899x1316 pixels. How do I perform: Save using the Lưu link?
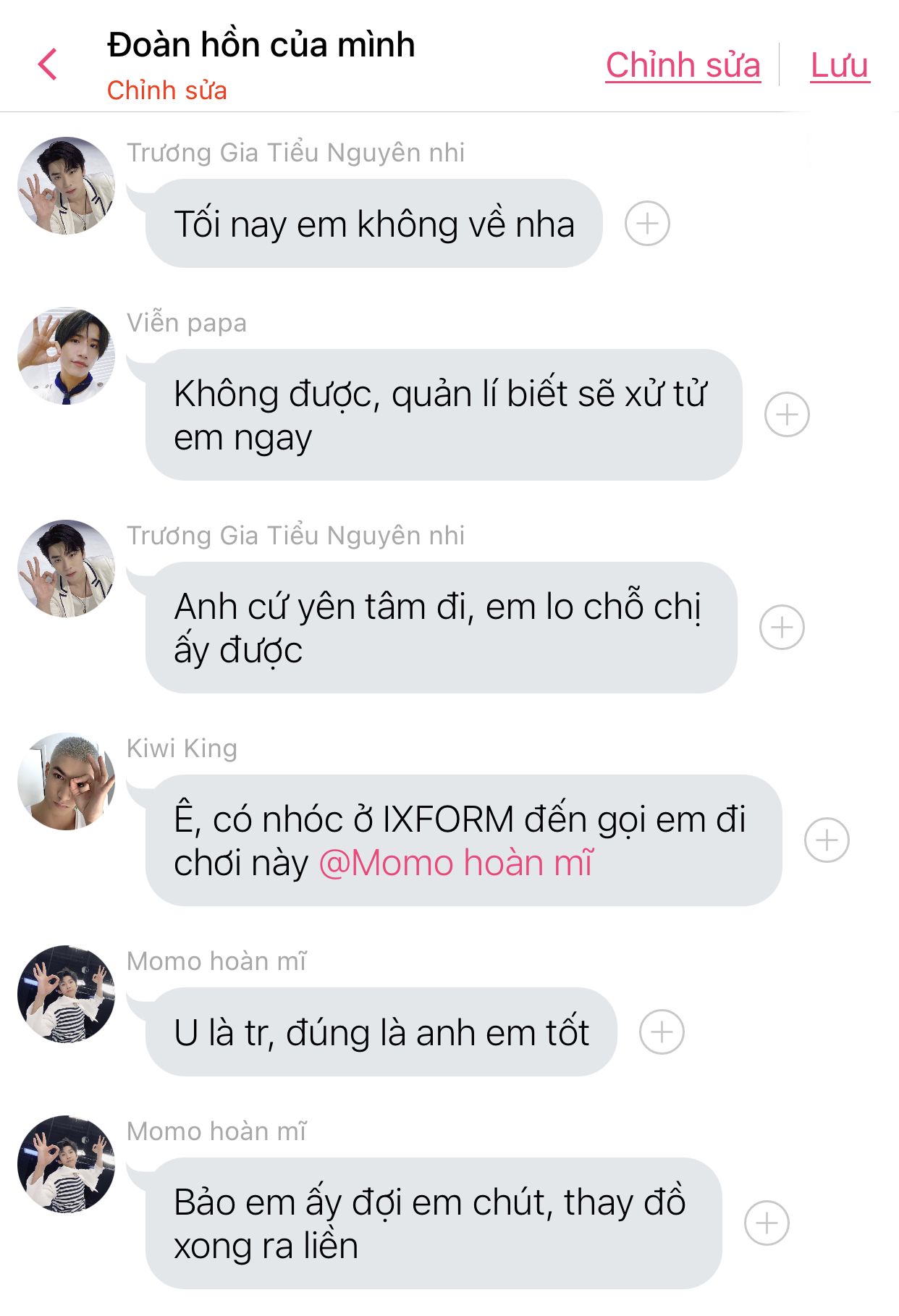(x=840, y=65)
